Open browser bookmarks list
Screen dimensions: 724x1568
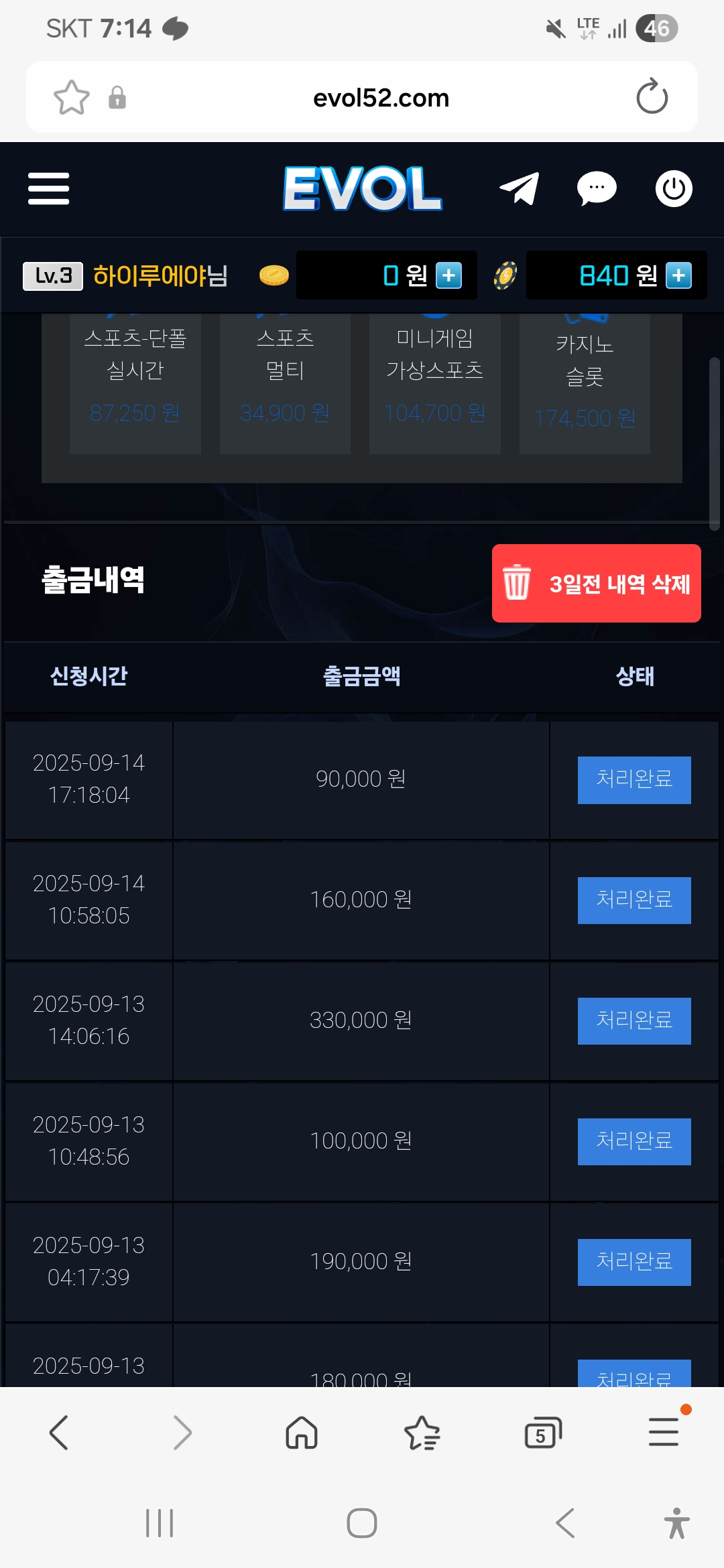coord(422,1433)
